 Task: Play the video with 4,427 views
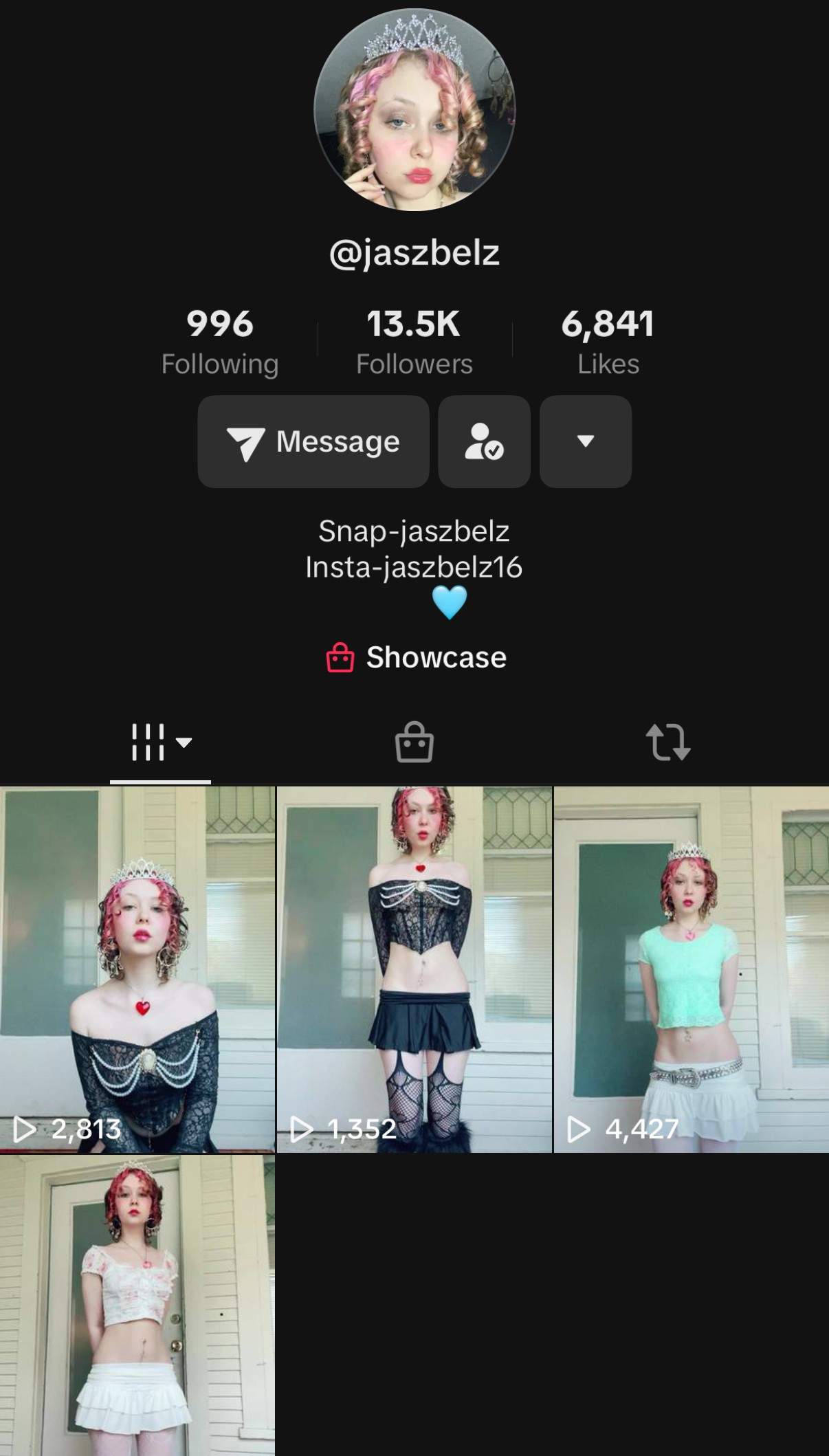692,969
